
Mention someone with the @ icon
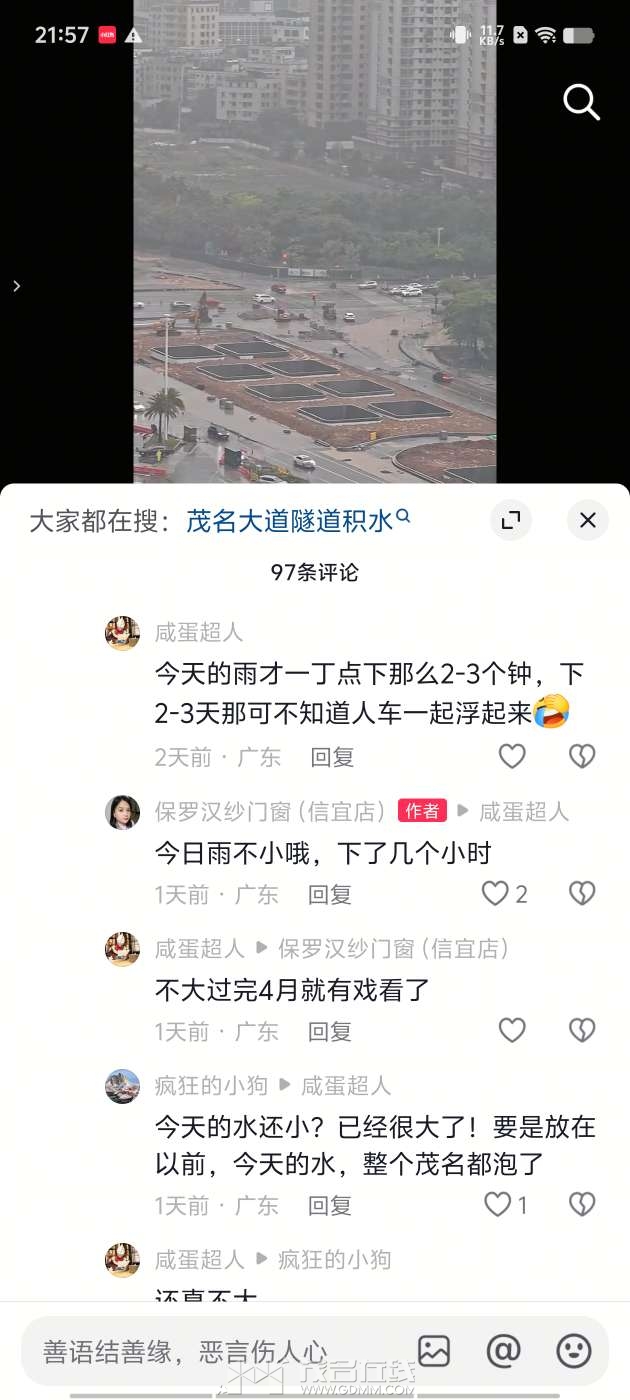pos(503,1351)
